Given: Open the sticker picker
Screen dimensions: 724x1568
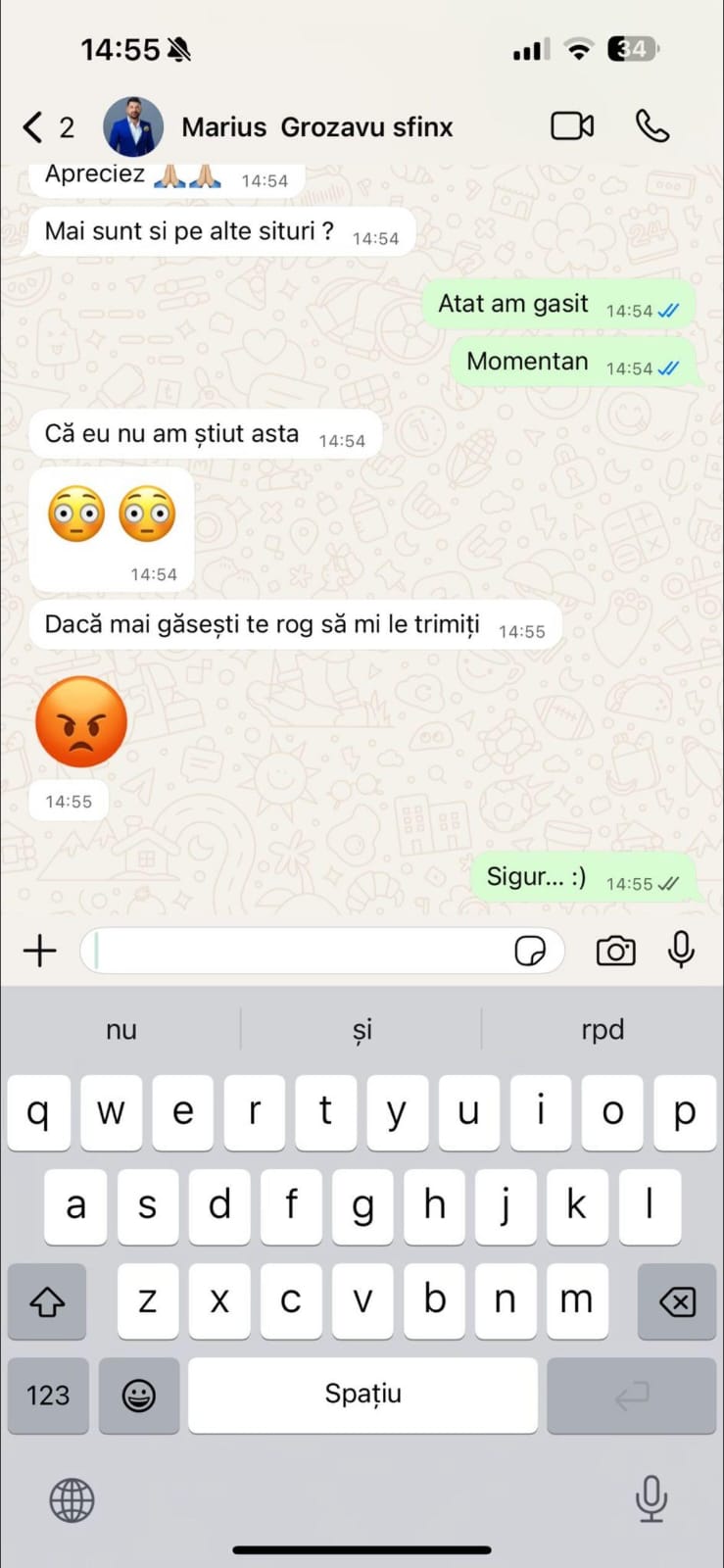Looking at the screenshot, I should point(530,951).
